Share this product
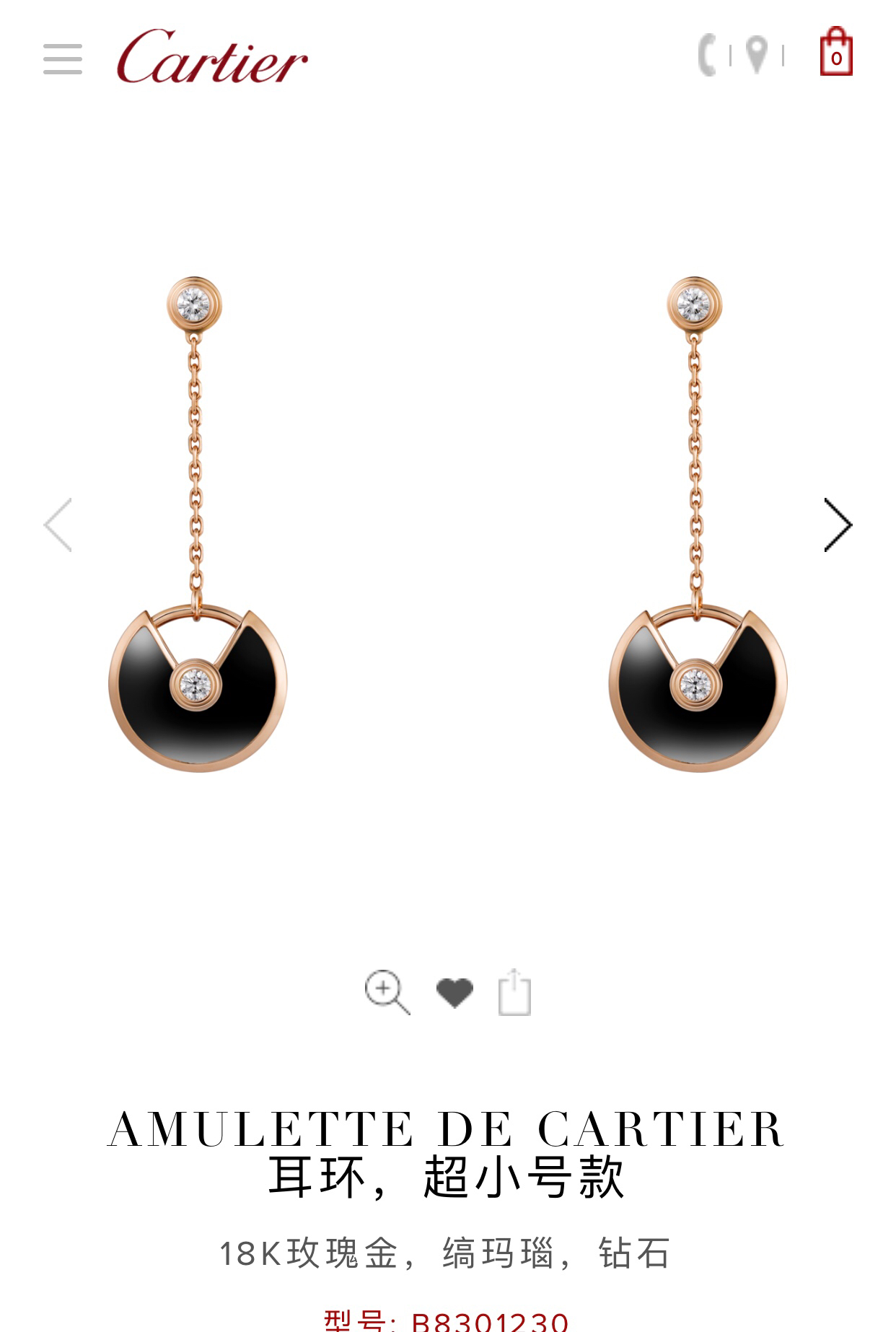Image resolution: width=896 pixels, height=1332 pixels. [x=514, y=993]
